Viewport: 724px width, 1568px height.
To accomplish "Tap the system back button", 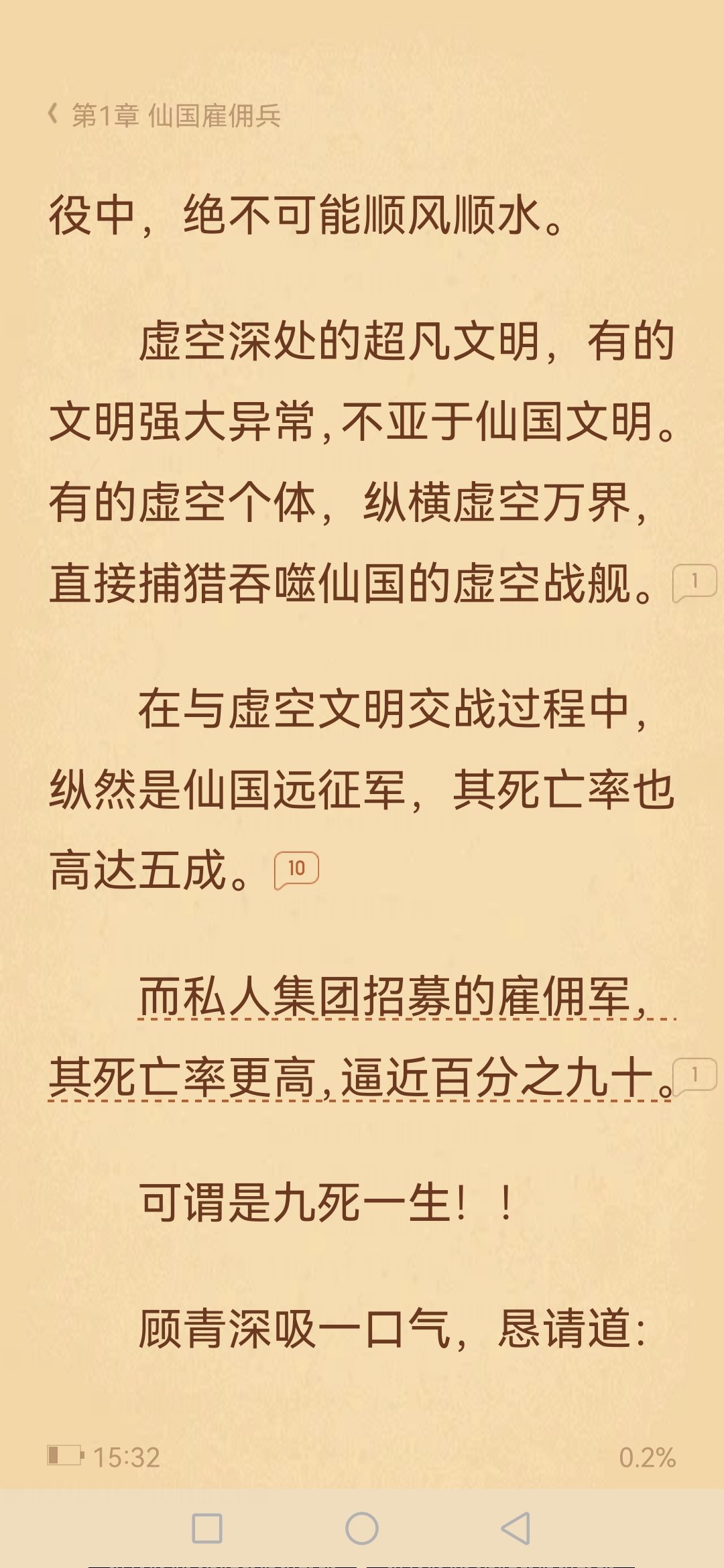I will (516, 1528).
